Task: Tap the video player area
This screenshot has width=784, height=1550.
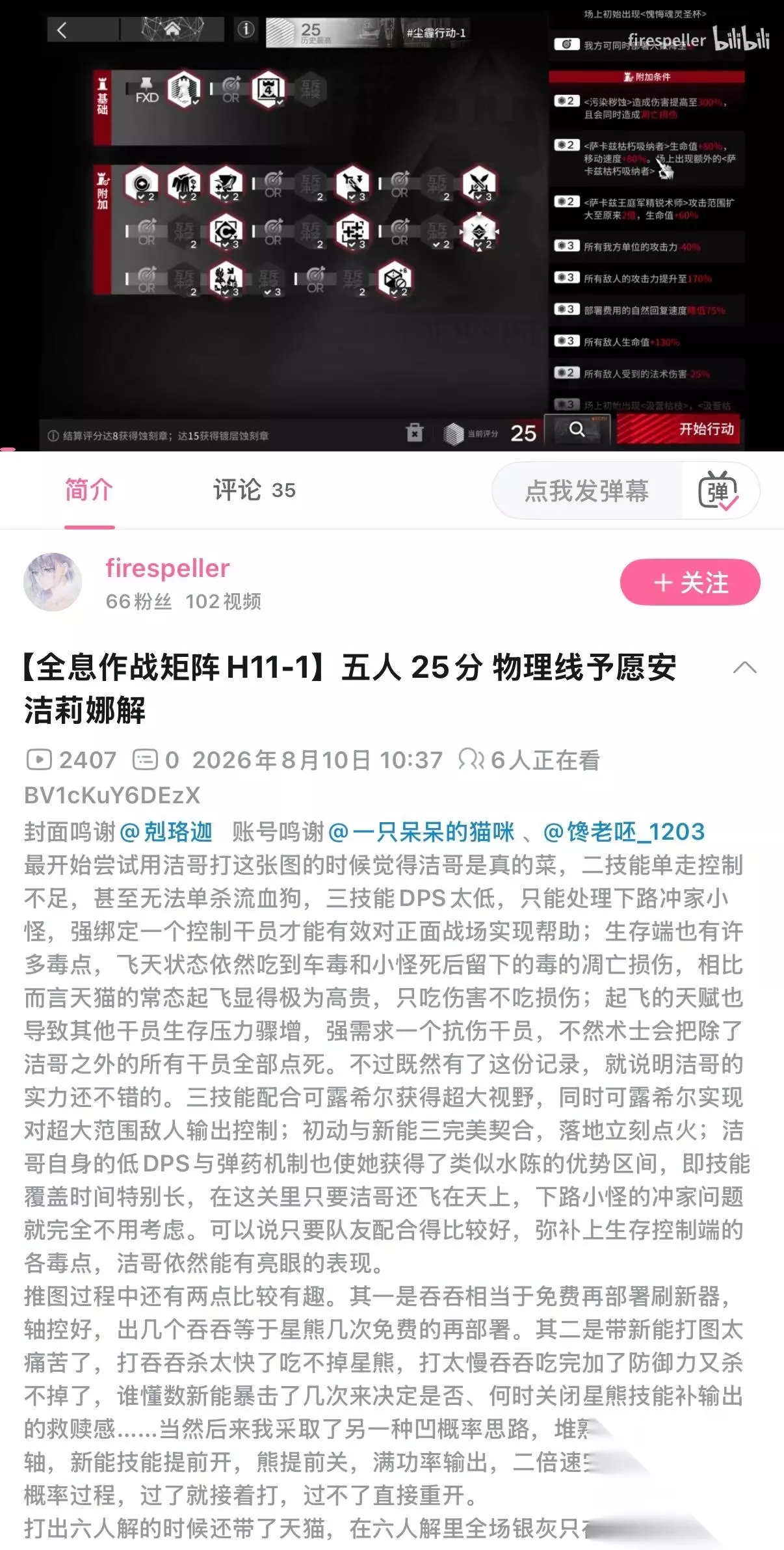Action: pyautogui.click(x=392, y=225)
